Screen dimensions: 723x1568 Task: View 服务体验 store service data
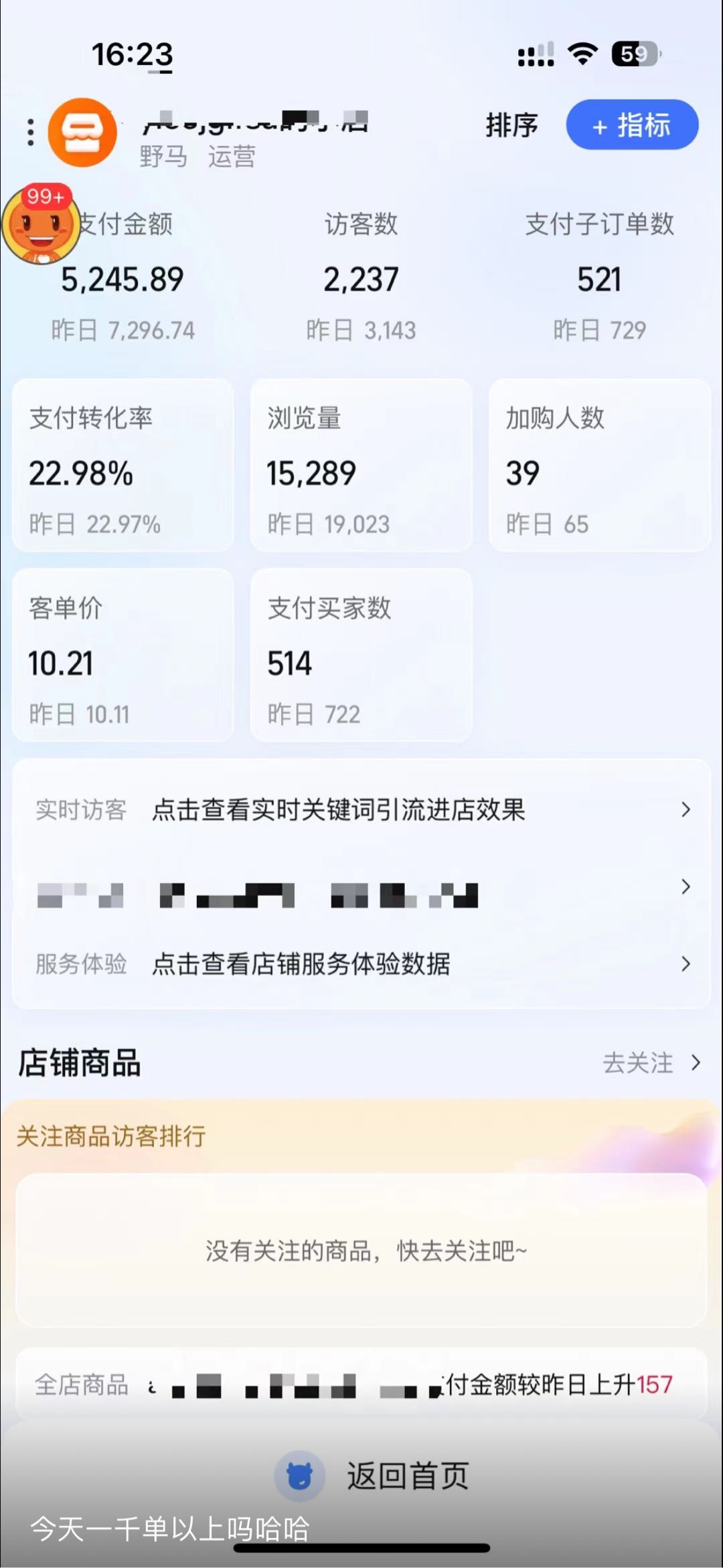point(361,964)
